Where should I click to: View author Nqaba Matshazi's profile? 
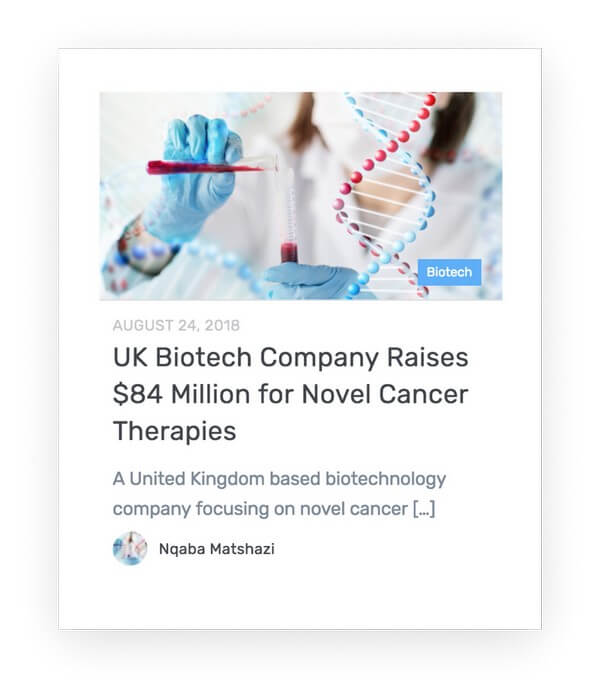click(x=216, y=549)
